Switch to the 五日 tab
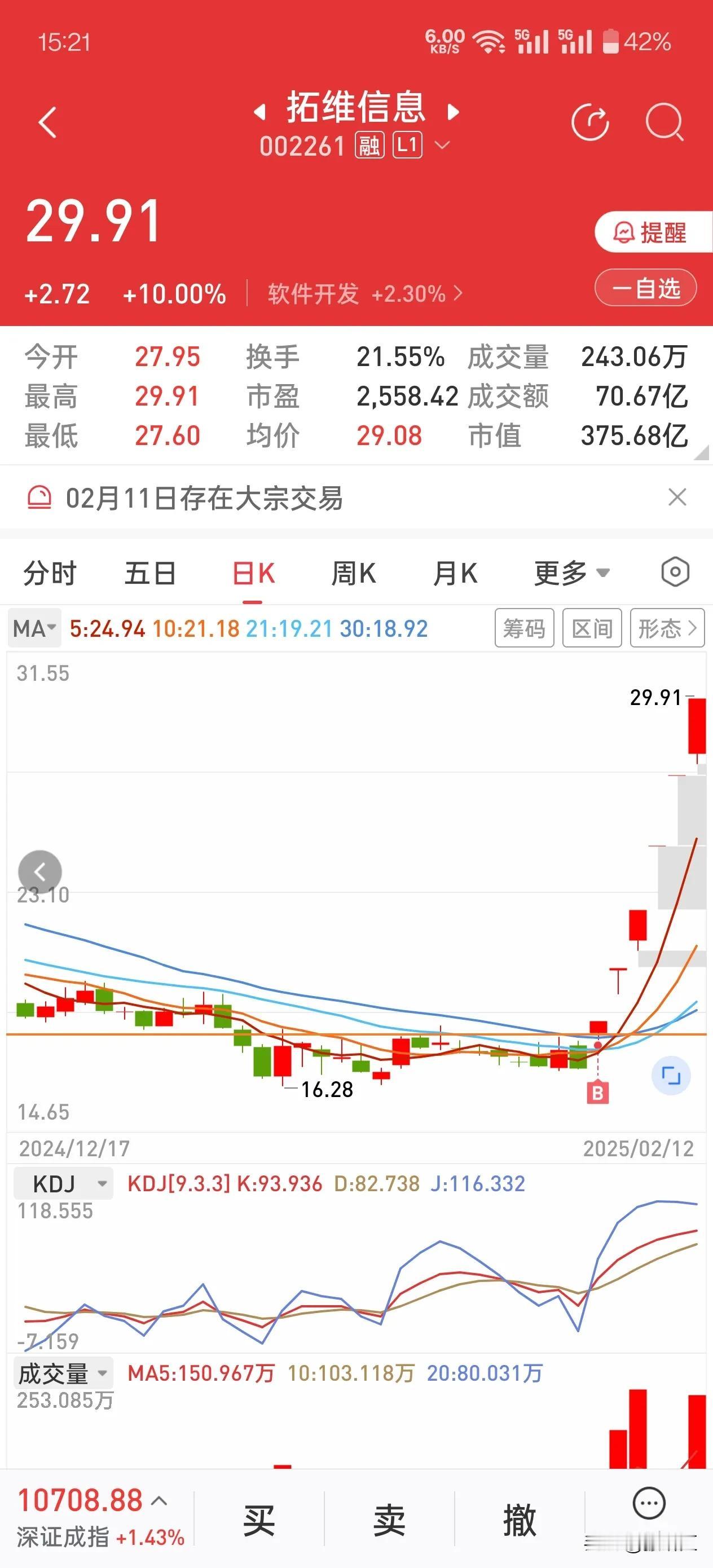The width and height of the screenshot is (713, 1568). [151, 574]
